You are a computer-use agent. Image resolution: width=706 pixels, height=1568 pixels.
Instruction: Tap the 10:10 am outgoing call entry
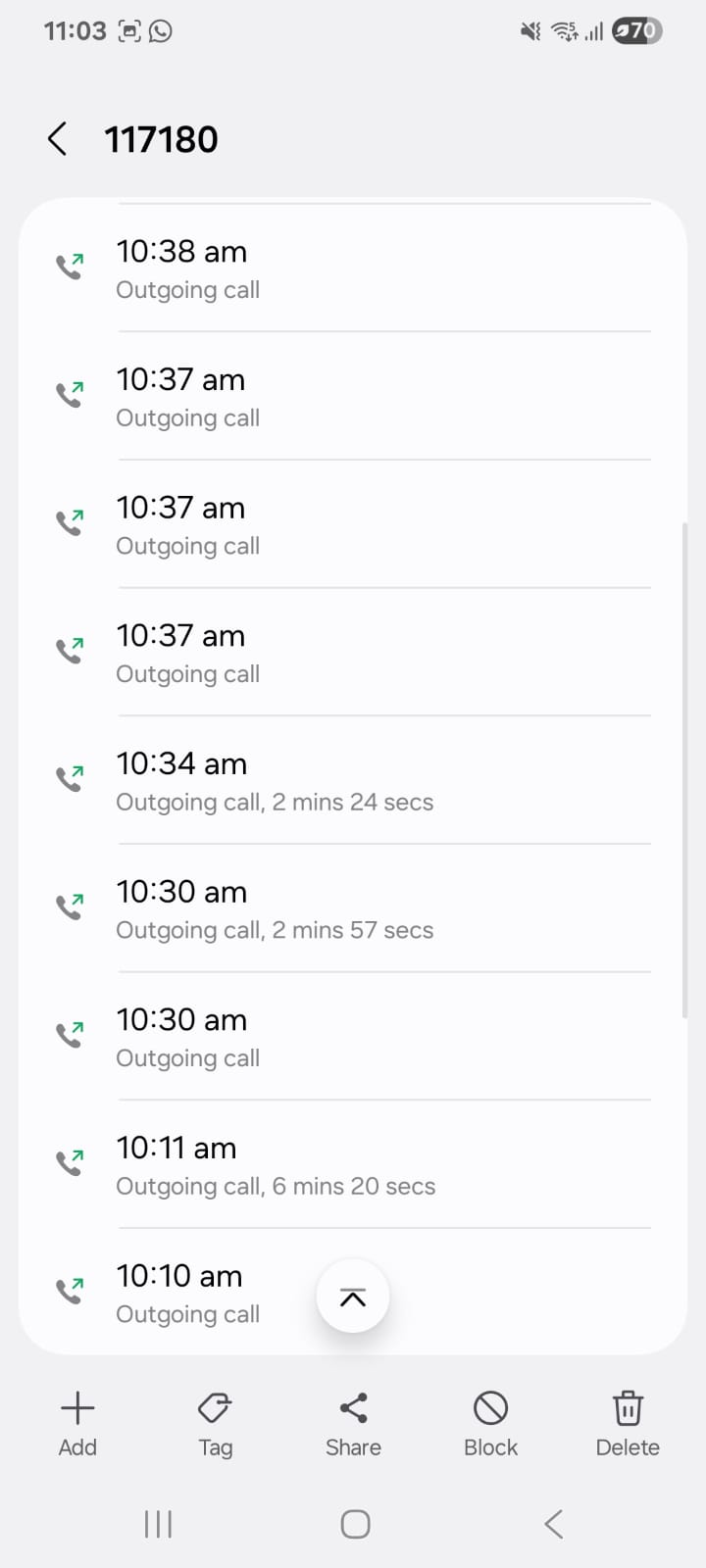pos(353,1292)
